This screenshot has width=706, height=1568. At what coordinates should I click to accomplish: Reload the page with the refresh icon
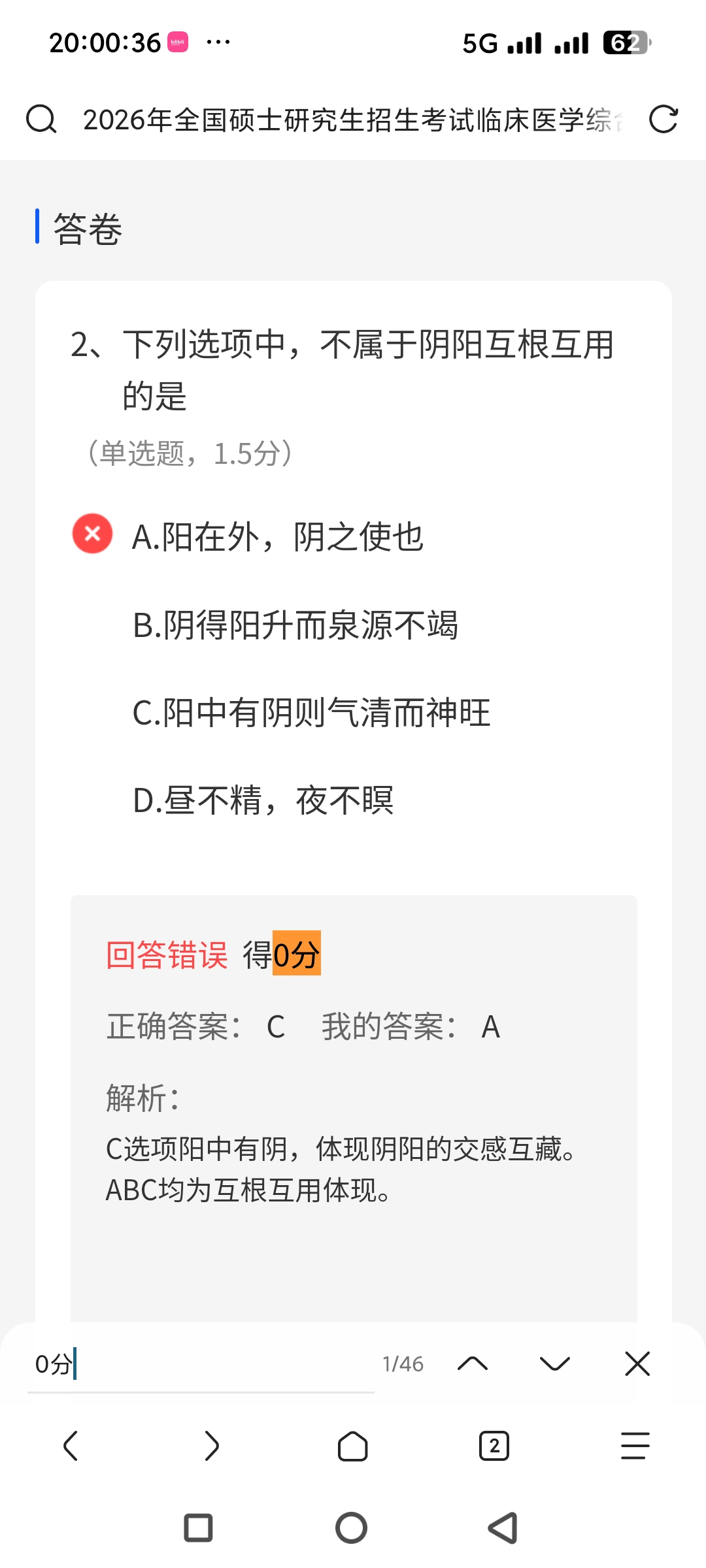click(663, 120)
